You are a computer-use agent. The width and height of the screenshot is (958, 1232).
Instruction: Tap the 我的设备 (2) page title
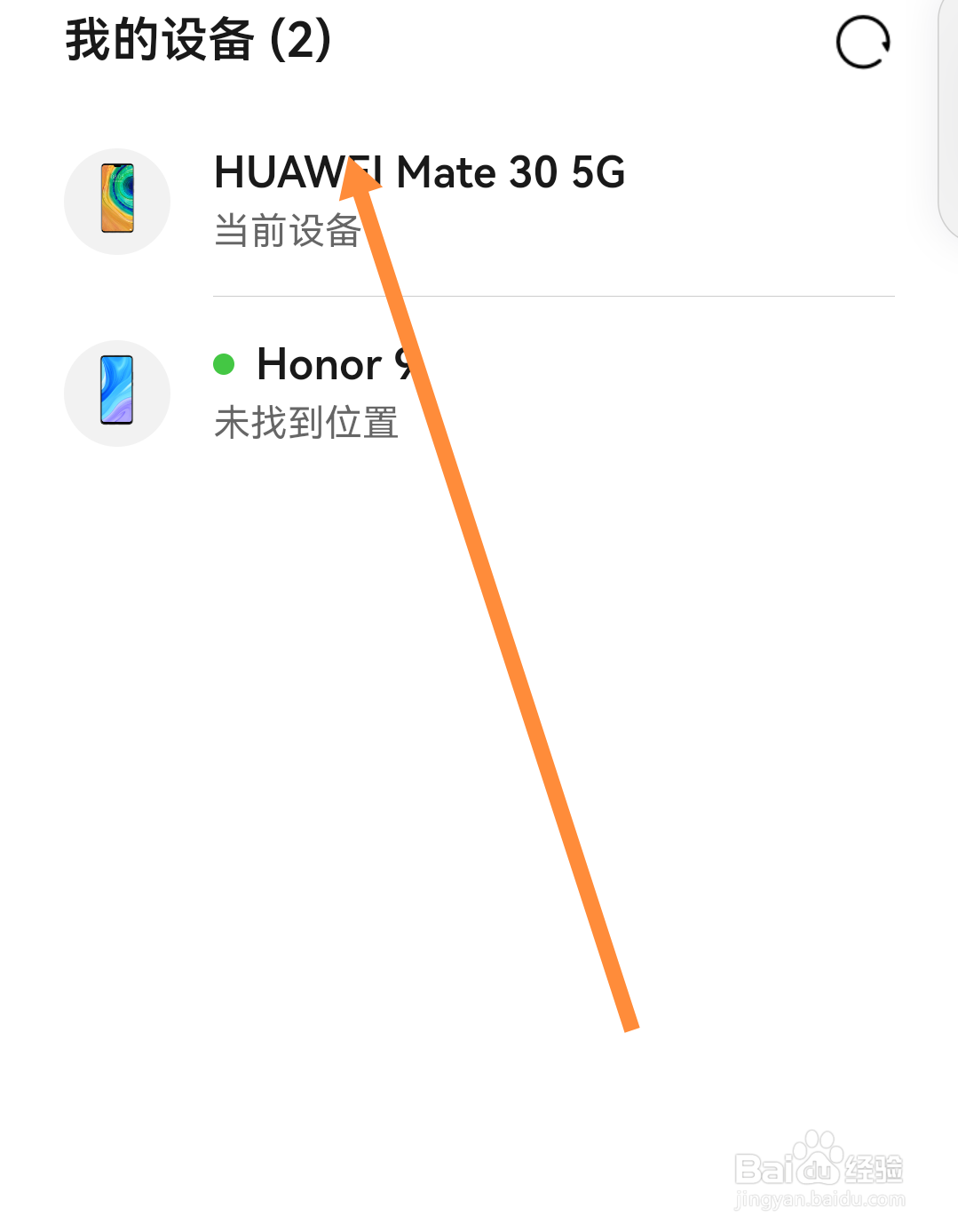197,40
